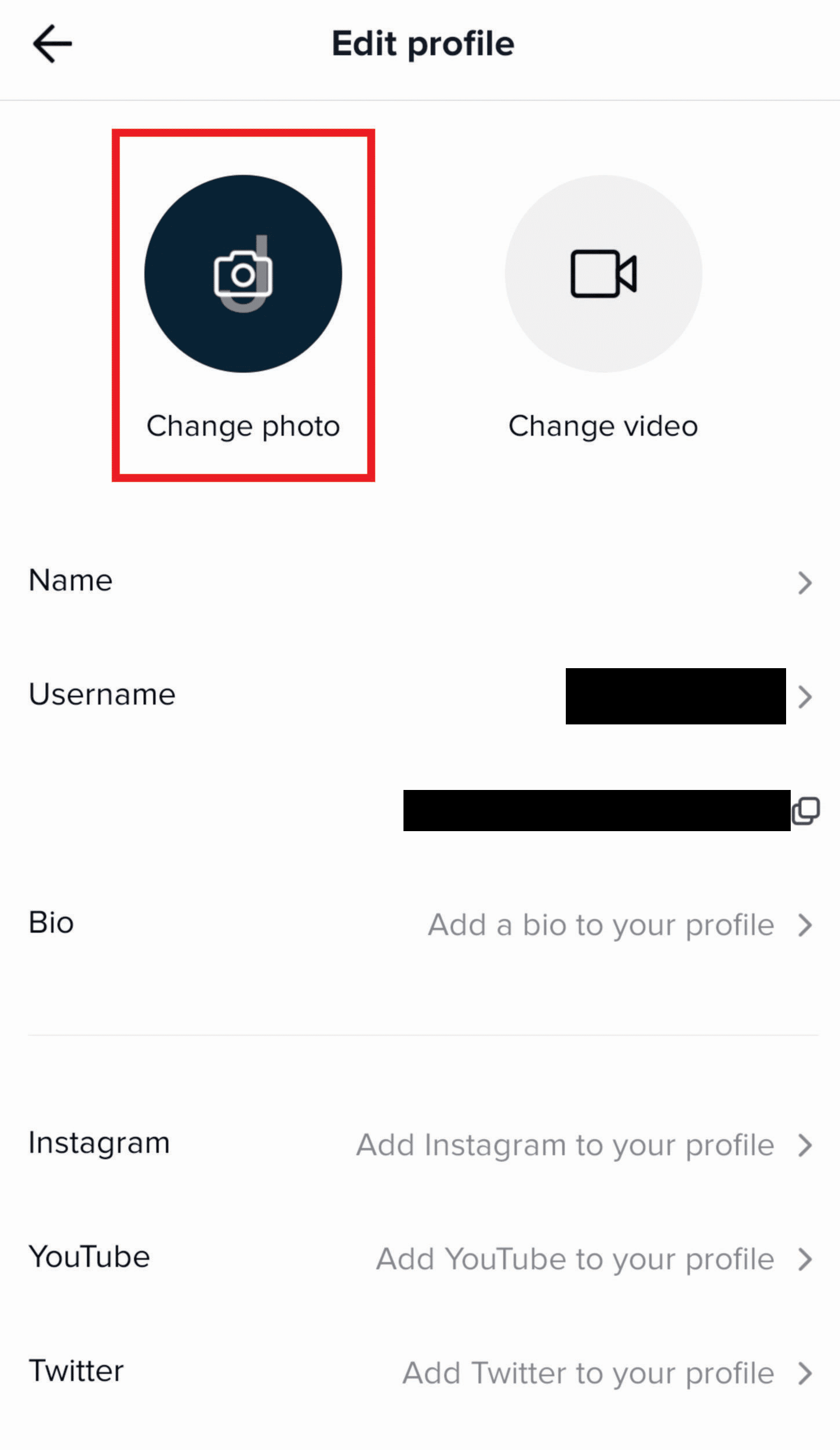Edit the Username
The image size is (840, 1450).
[x=420, y=695]
